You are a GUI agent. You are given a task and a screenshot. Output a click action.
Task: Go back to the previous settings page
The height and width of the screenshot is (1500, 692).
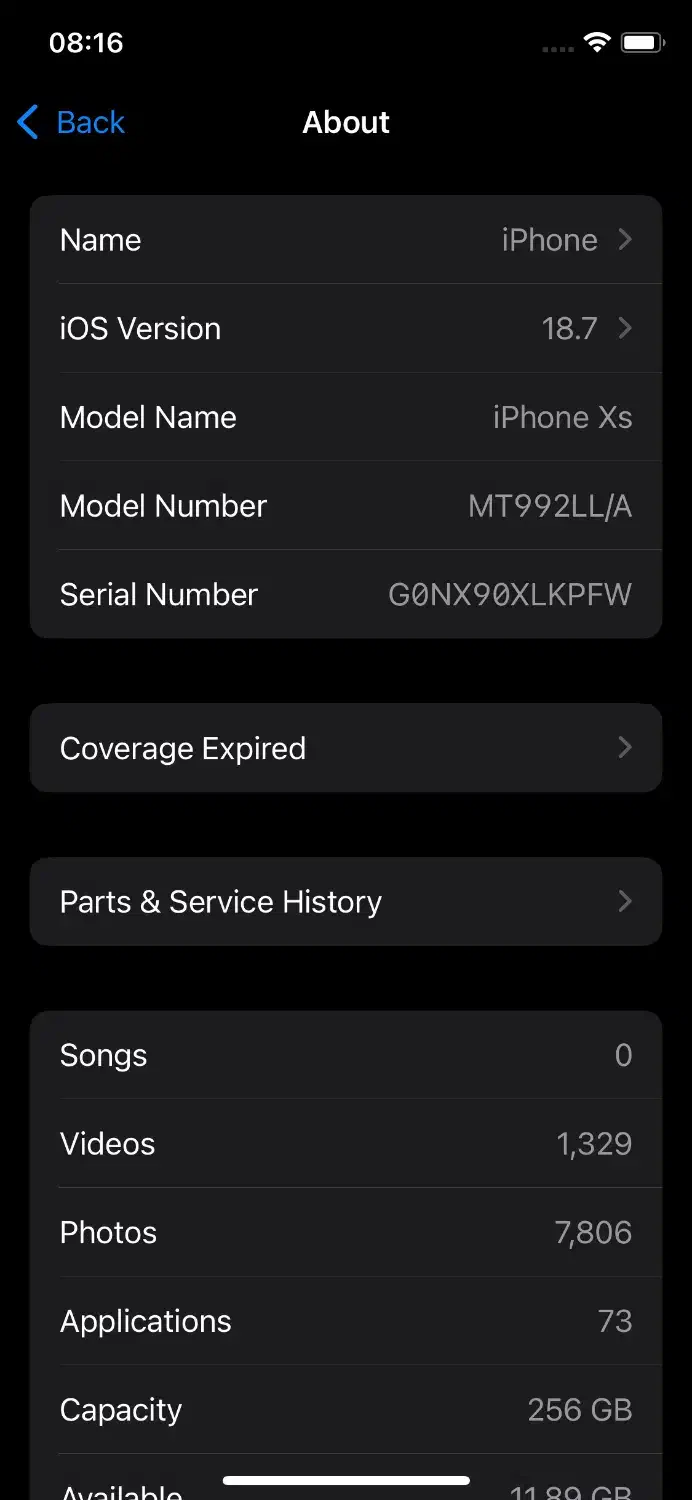pos(72,122)
